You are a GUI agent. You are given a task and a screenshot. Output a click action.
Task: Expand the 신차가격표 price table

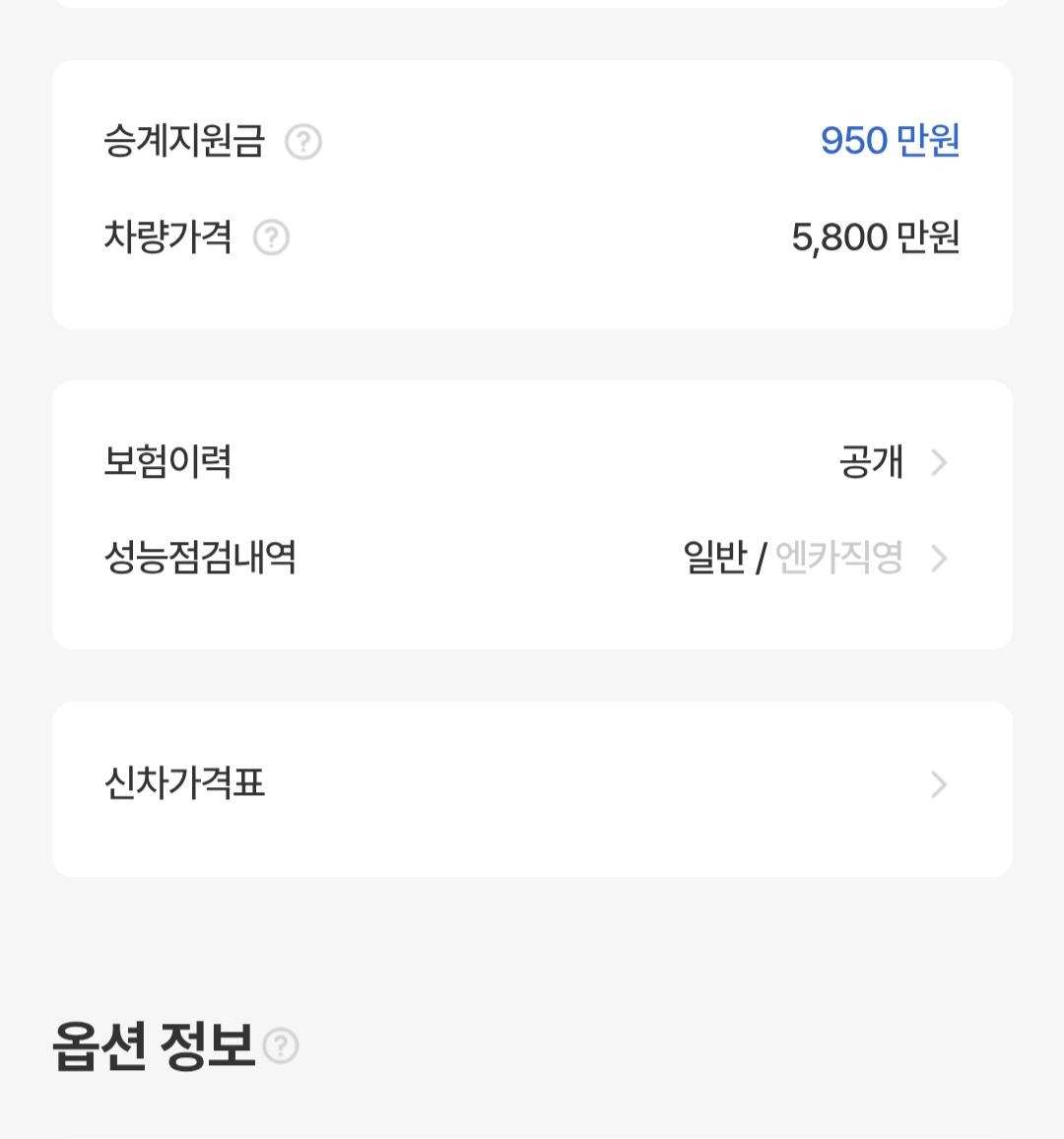click(532, 785)
